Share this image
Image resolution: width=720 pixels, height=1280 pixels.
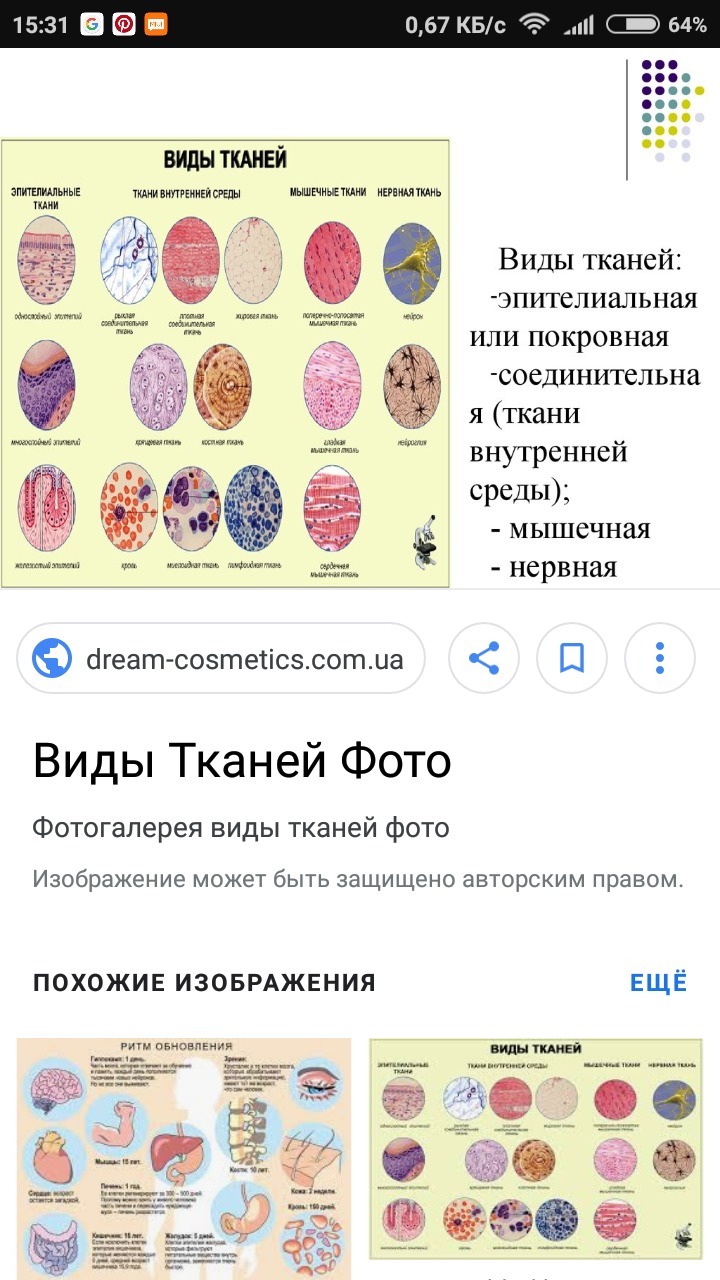click(484, 659)
